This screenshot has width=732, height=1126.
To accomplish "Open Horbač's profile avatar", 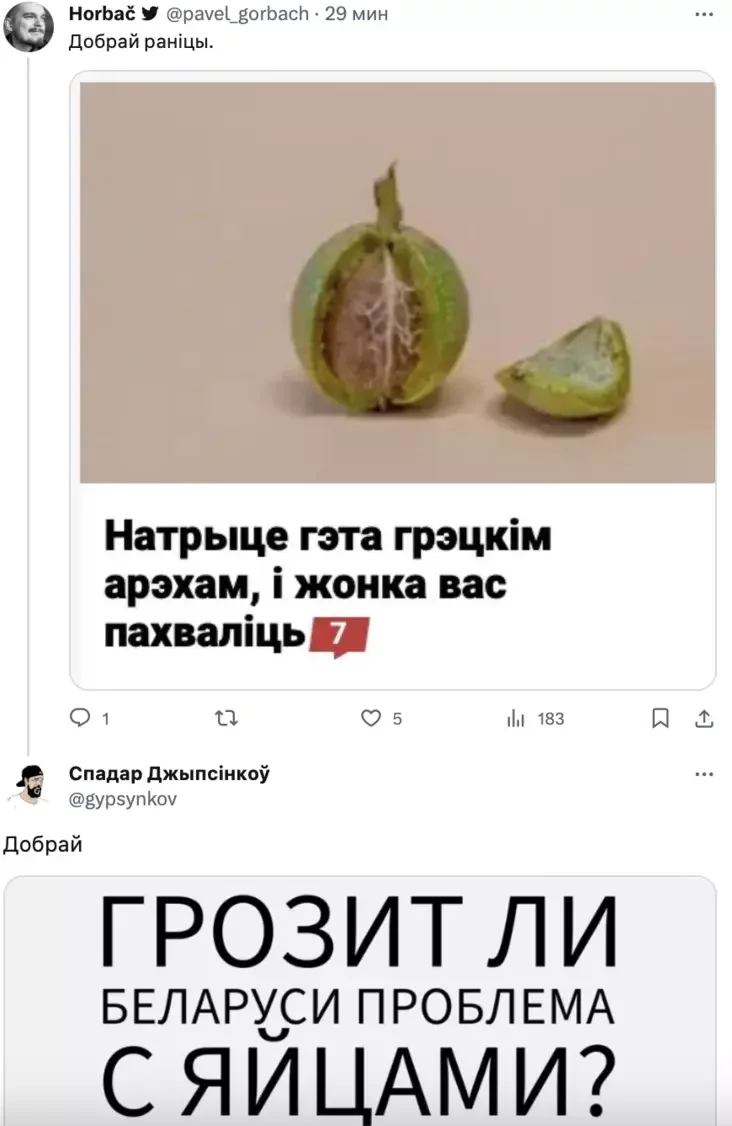I will click(x=28, y=27).
